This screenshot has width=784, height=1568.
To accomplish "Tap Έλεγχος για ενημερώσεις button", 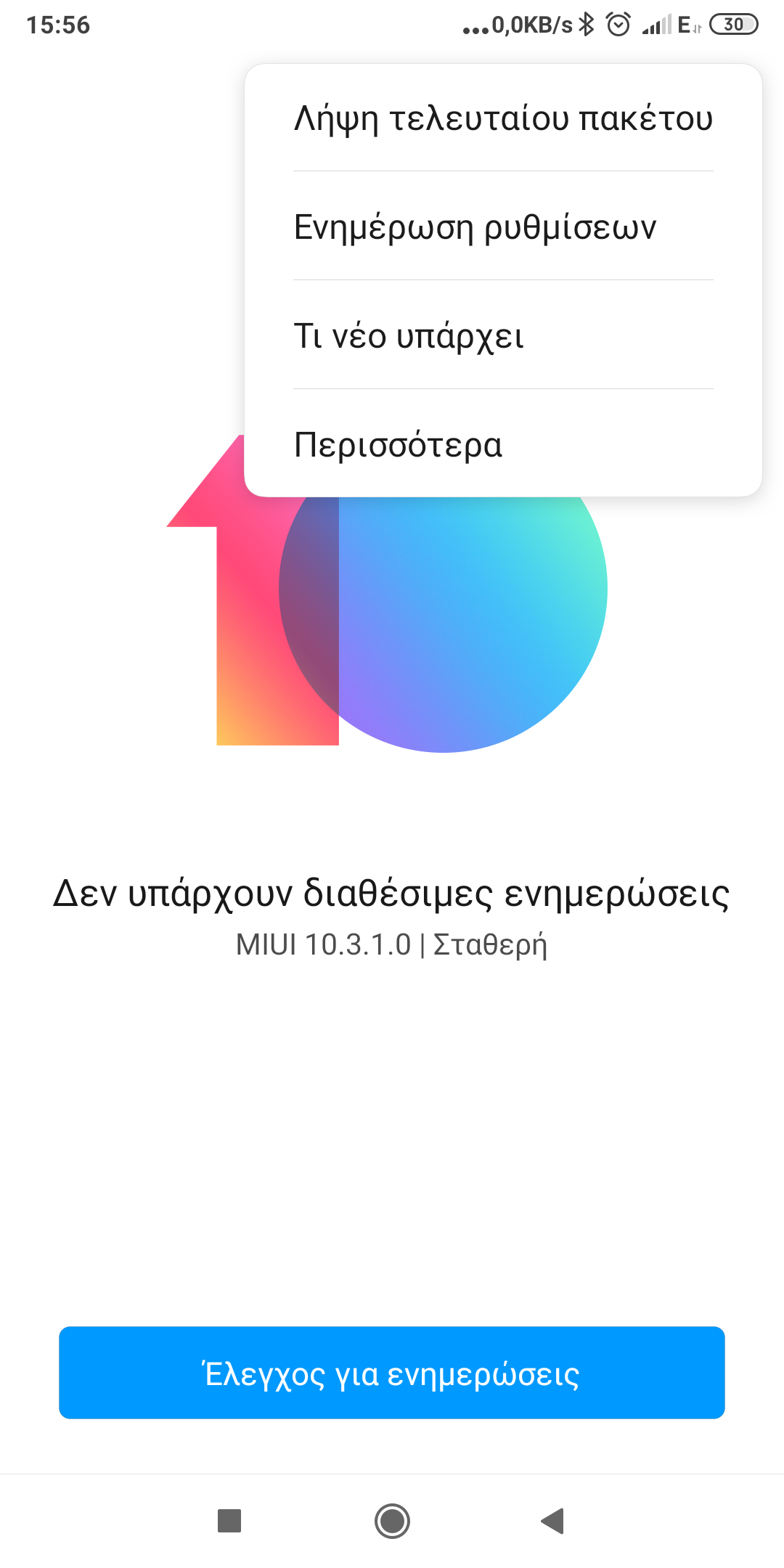I will tap(392, 1373).
